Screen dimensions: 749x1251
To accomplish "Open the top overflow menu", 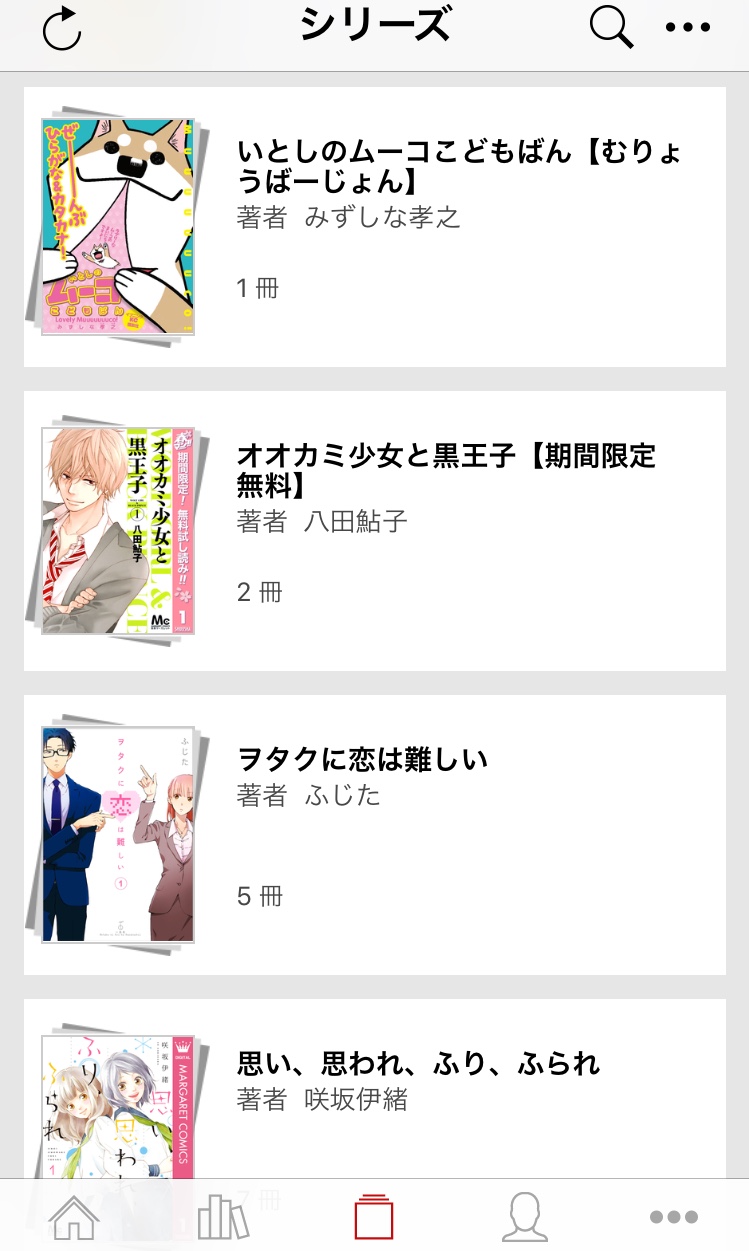I will point(688,28).
